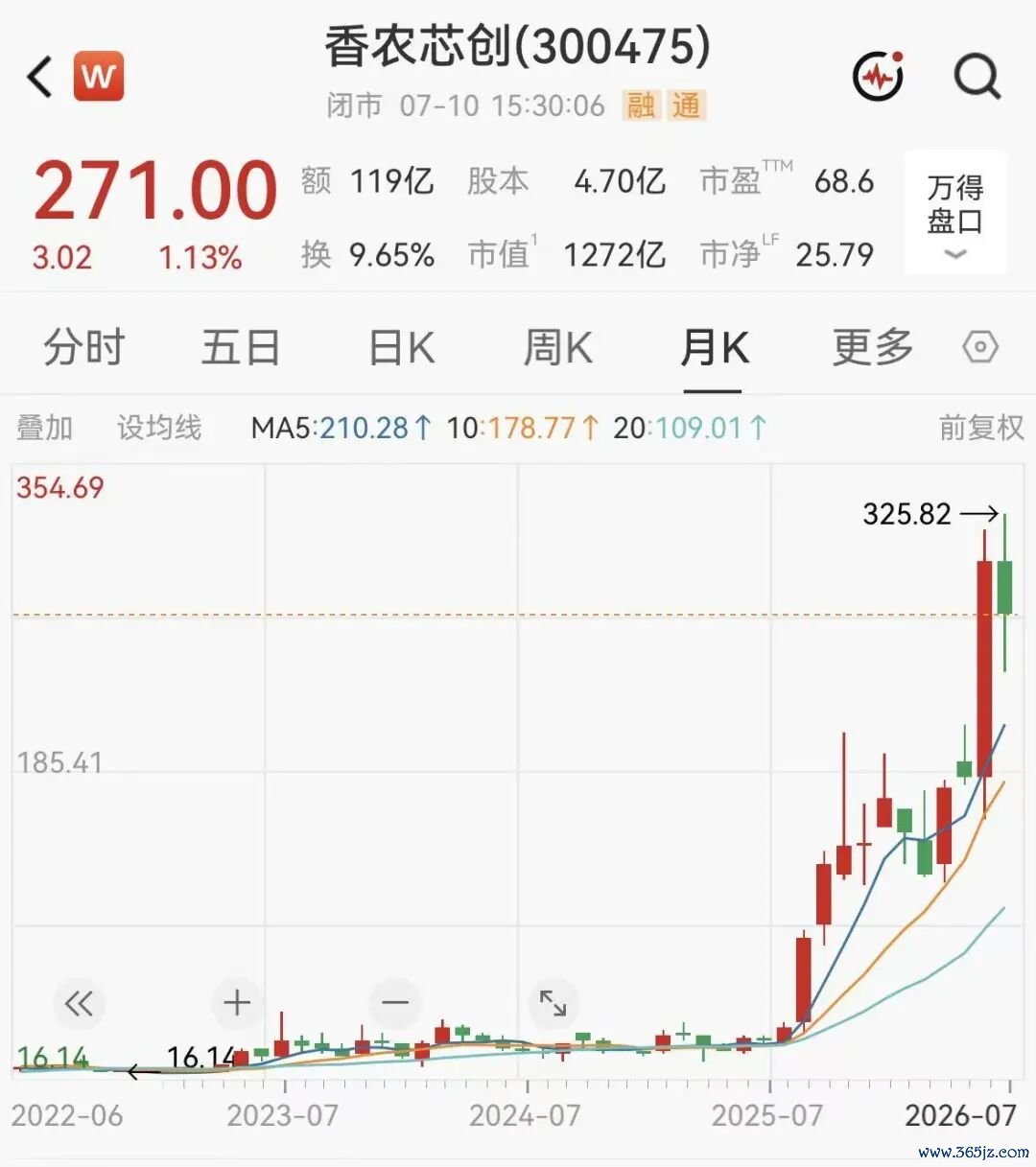Open the live pulse icon beside search
This screenshot has width=1036, height=1167.
pos(879,76)
